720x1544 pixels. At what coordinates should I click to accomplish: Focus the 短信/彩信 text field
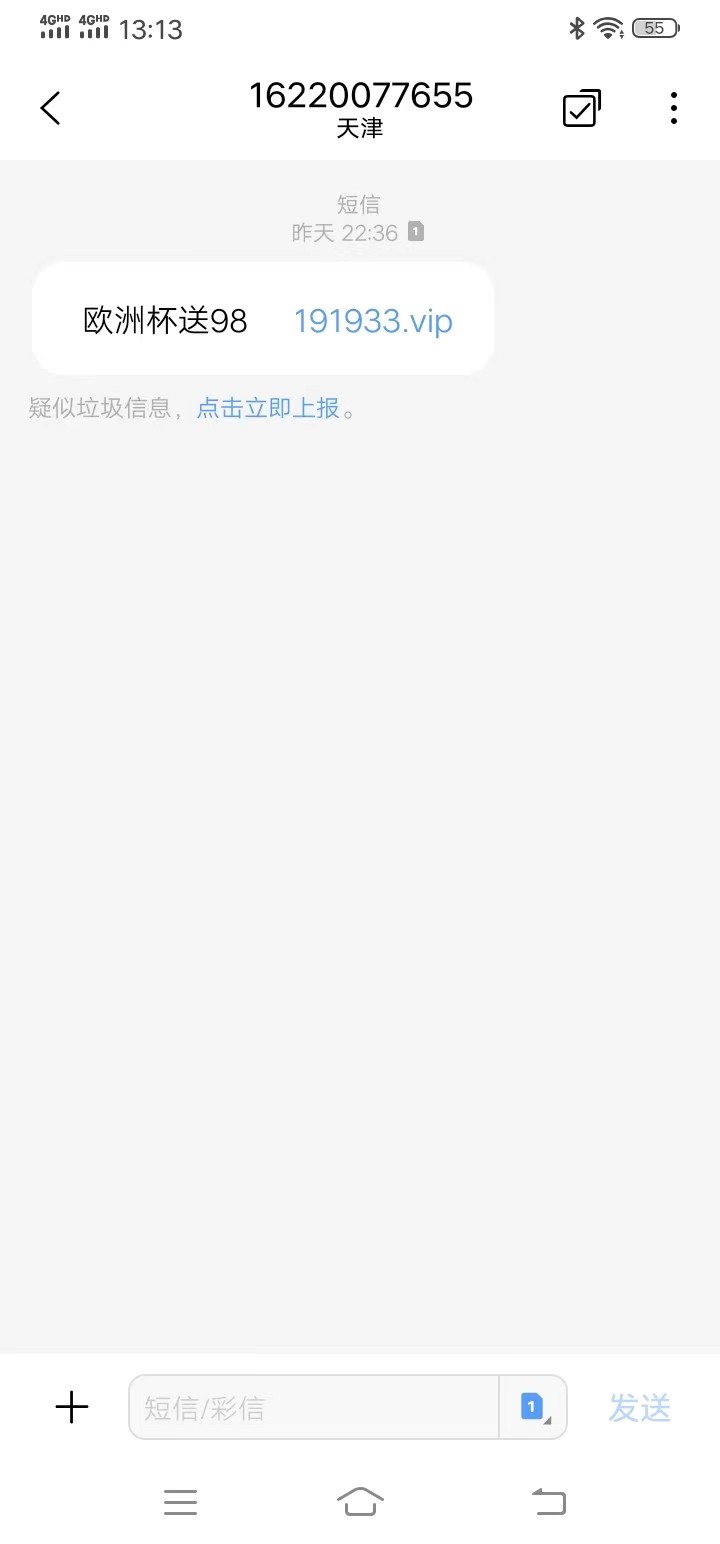pyautogui.click(x=313, y=1408)
